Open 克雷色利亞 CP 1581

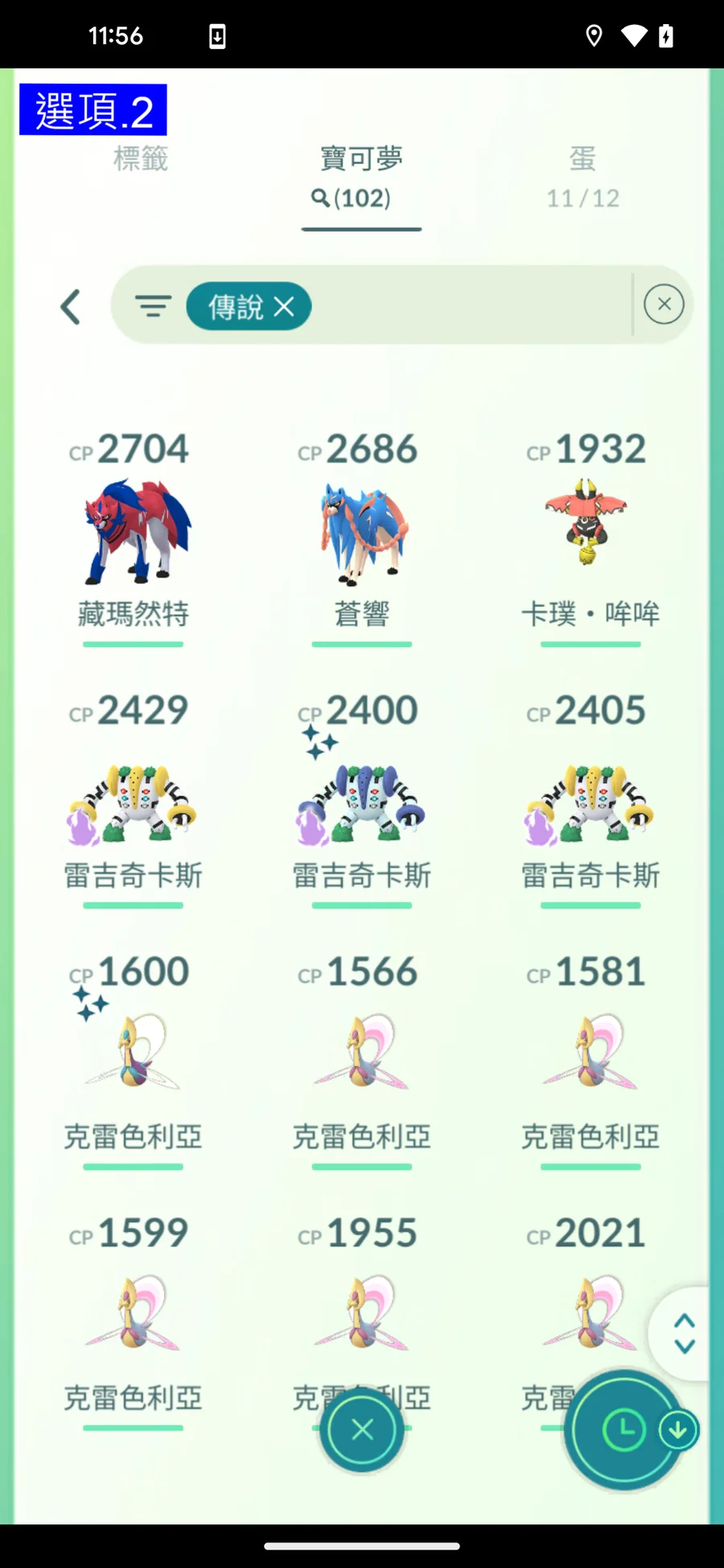pos(590,1053)
